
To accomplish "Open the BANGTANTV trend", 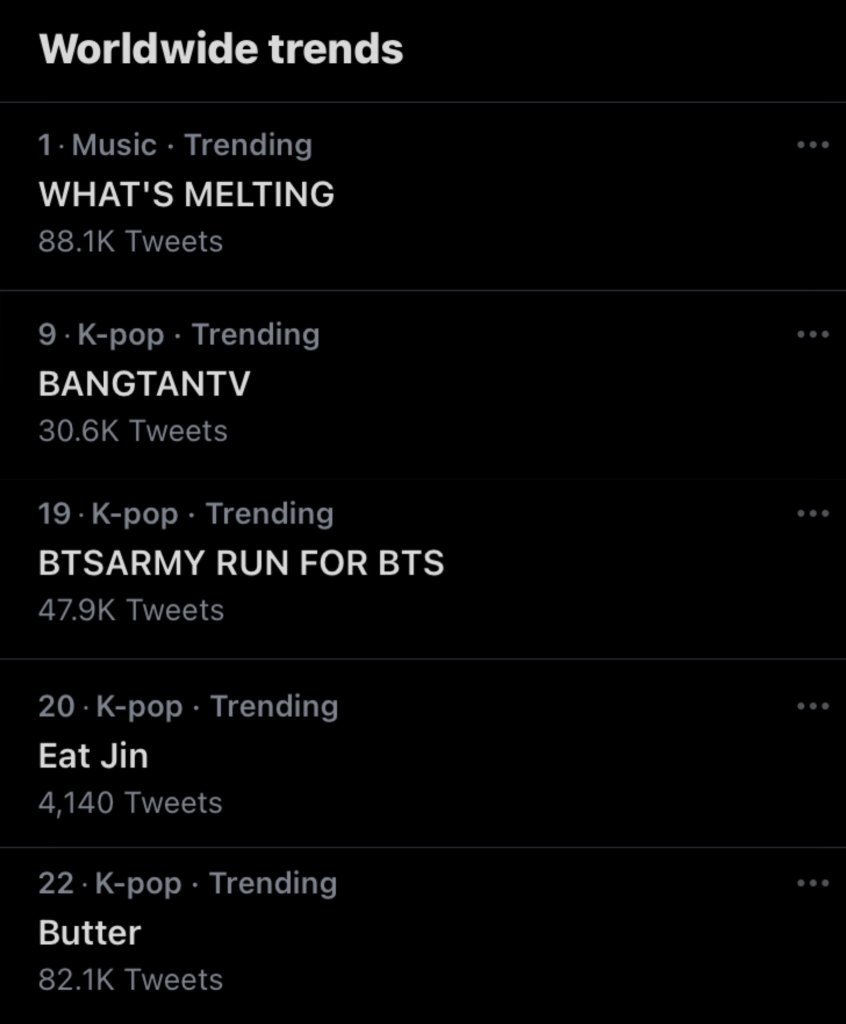I will pyautogui.click(x=144, y=383).
